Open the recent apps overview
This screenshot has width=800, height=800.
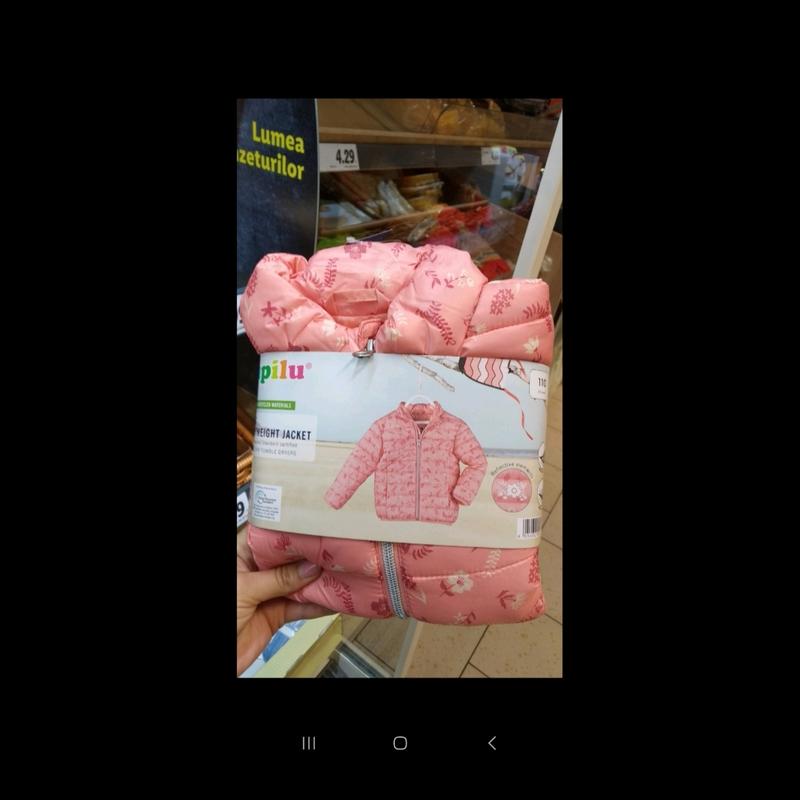point(309,743)
